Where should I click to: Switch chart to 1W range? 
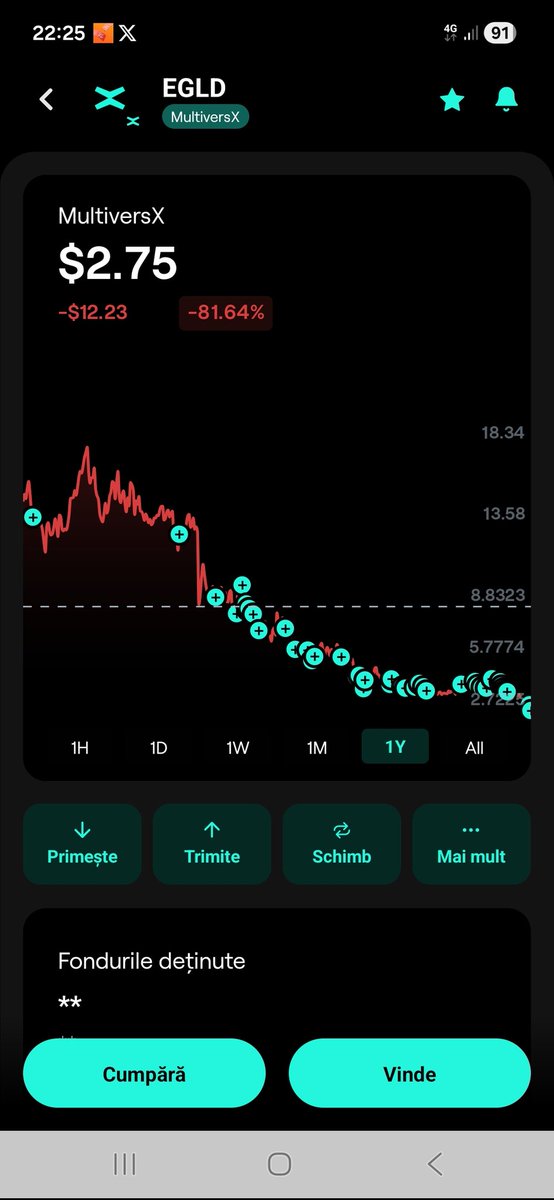(x=237, y=747)
